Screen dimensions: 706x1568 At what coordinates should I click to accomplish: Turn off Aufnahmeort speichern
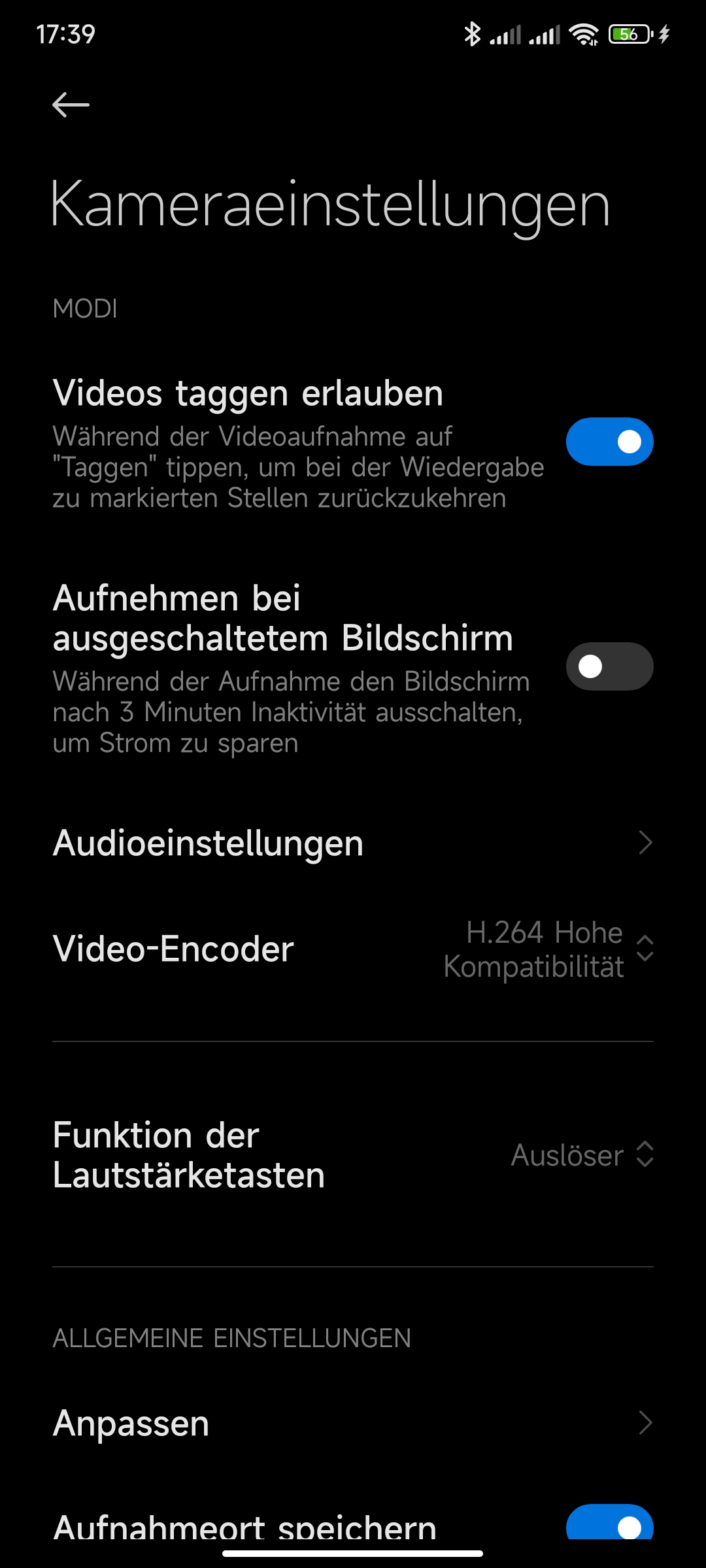609,1522
